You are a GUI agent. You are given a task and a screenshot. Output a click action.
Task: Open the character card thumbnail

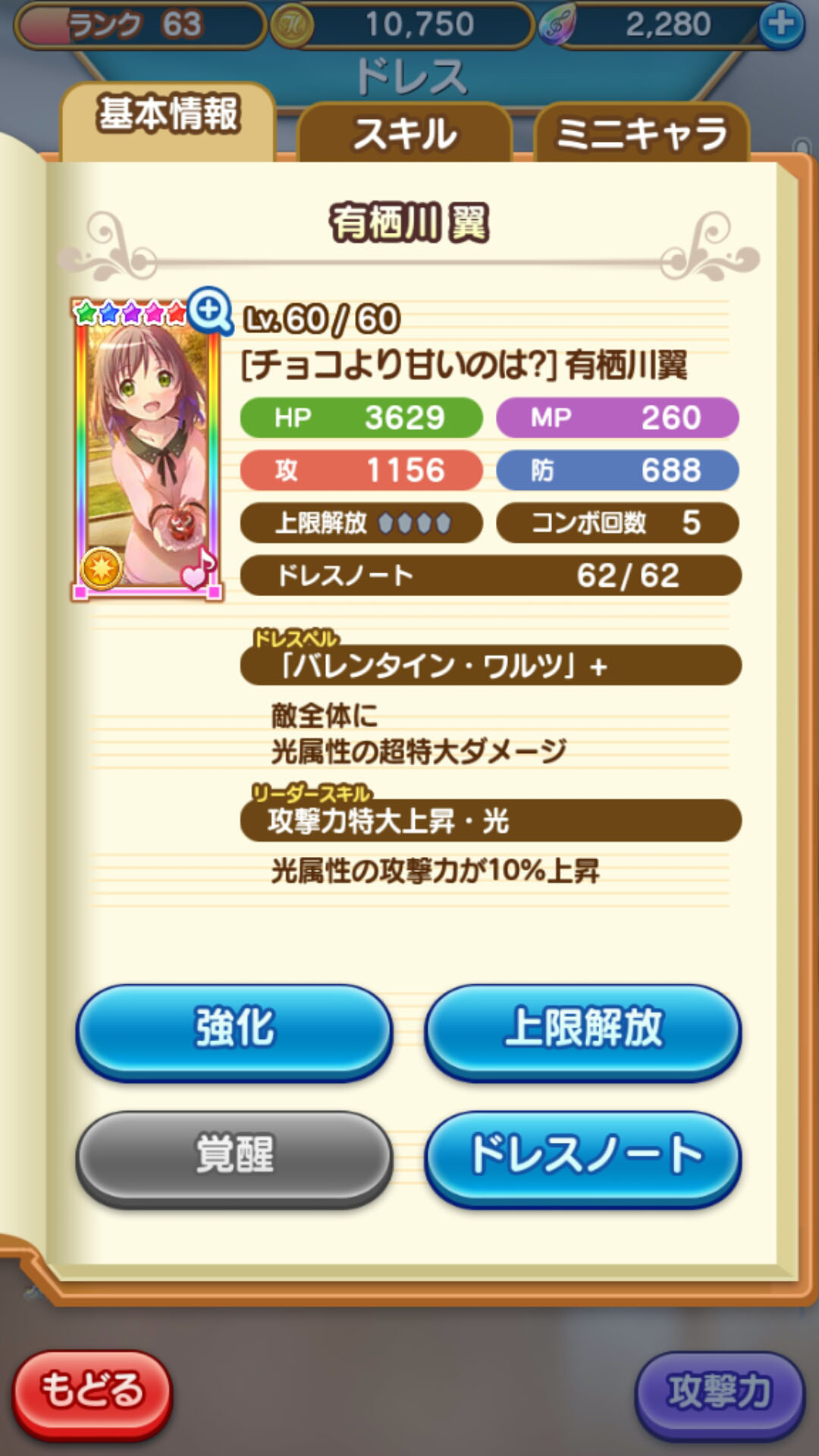pos(147,450)
